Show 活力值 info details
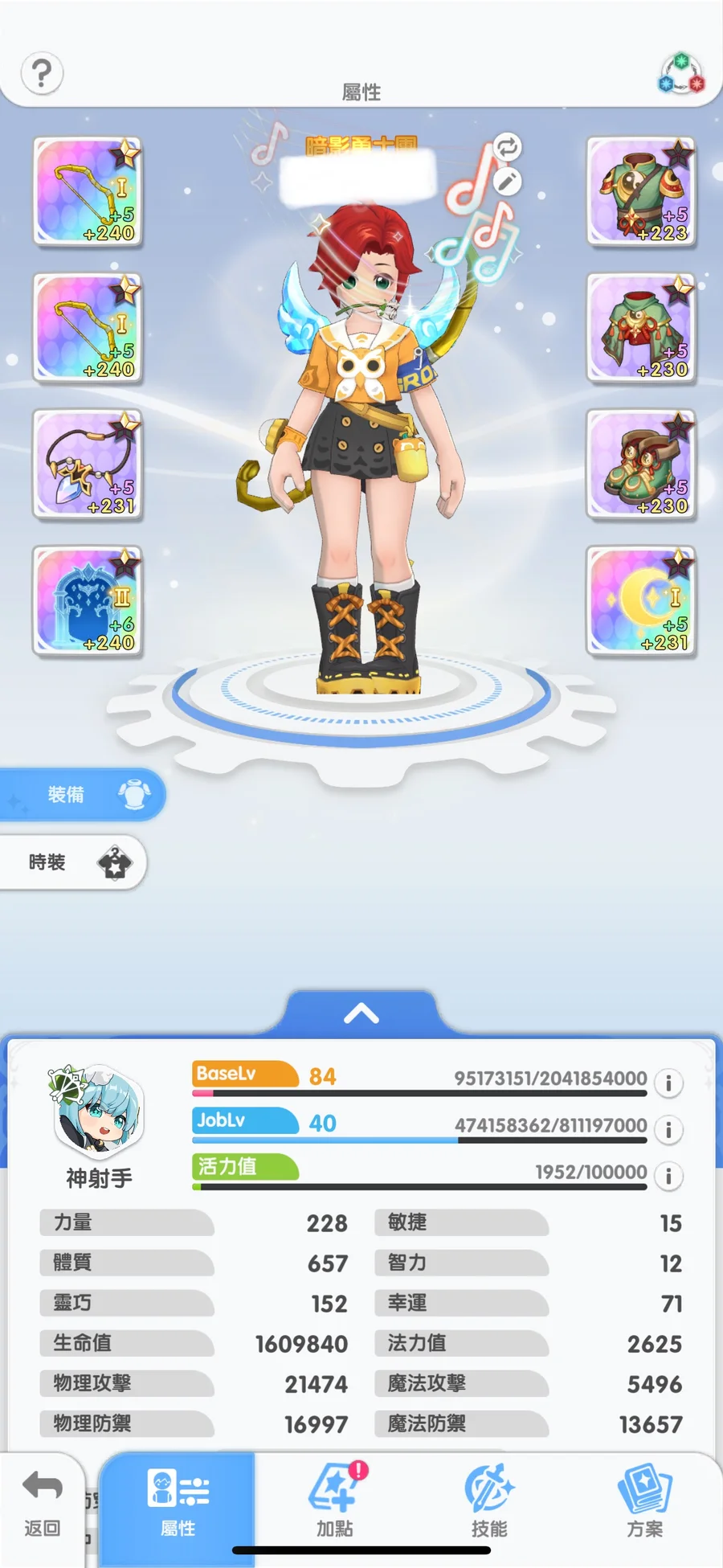The image size is (723, 1568). pyautogui.click(x=668, y=1176)
